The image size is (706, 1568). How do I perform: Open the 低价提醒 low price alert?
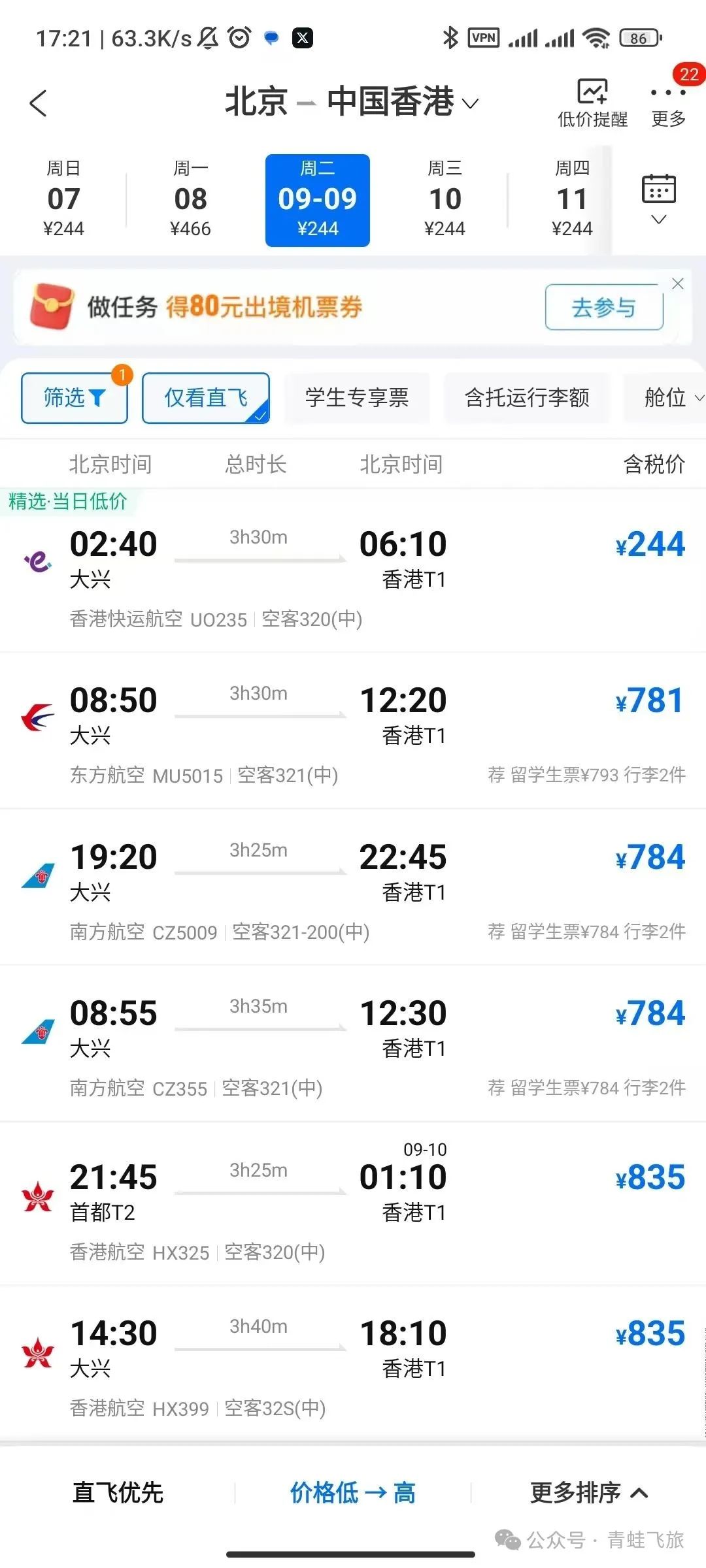(x=592, y=103)
